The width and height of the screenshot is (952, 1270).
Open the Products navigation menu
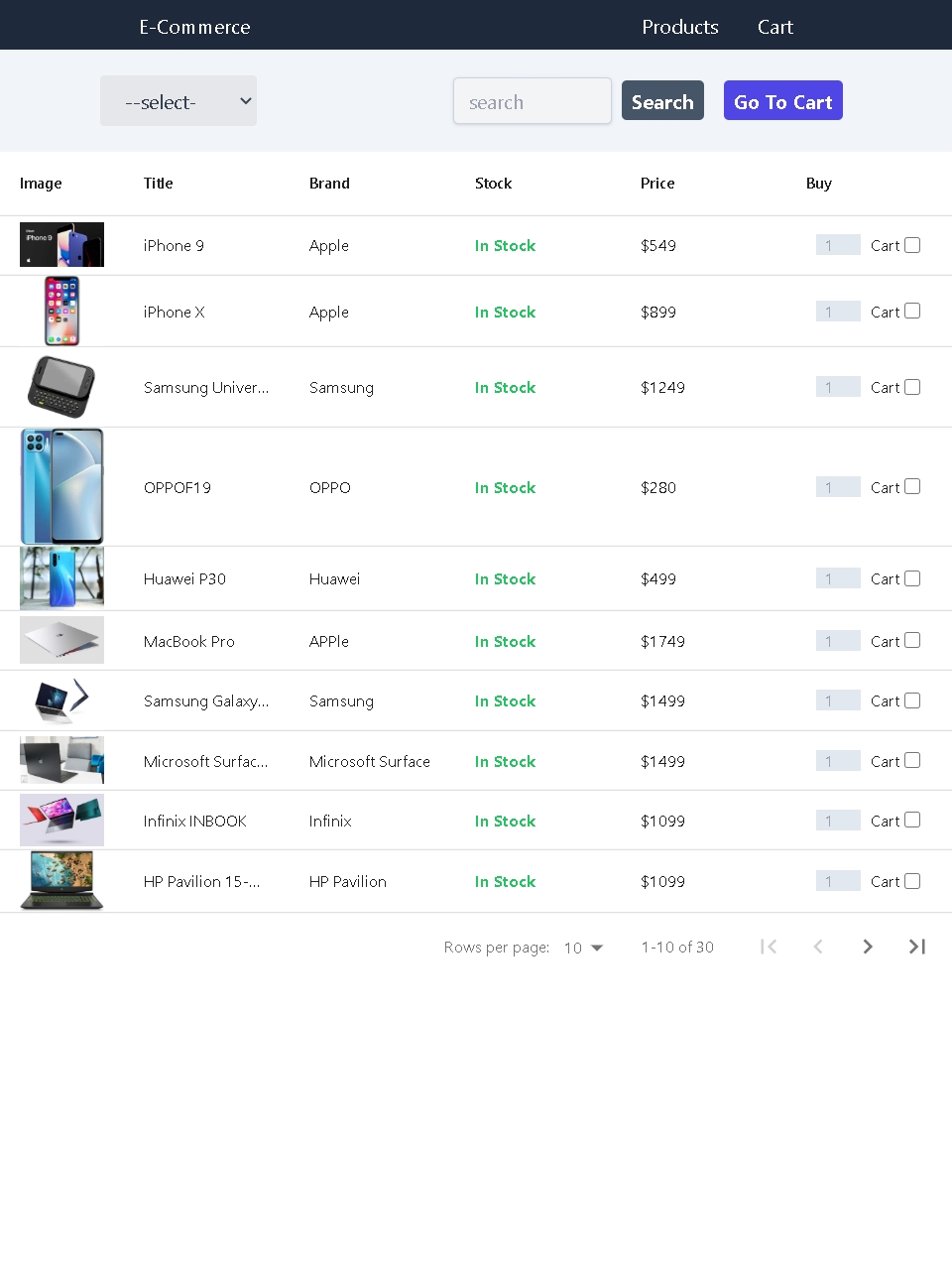680,27
